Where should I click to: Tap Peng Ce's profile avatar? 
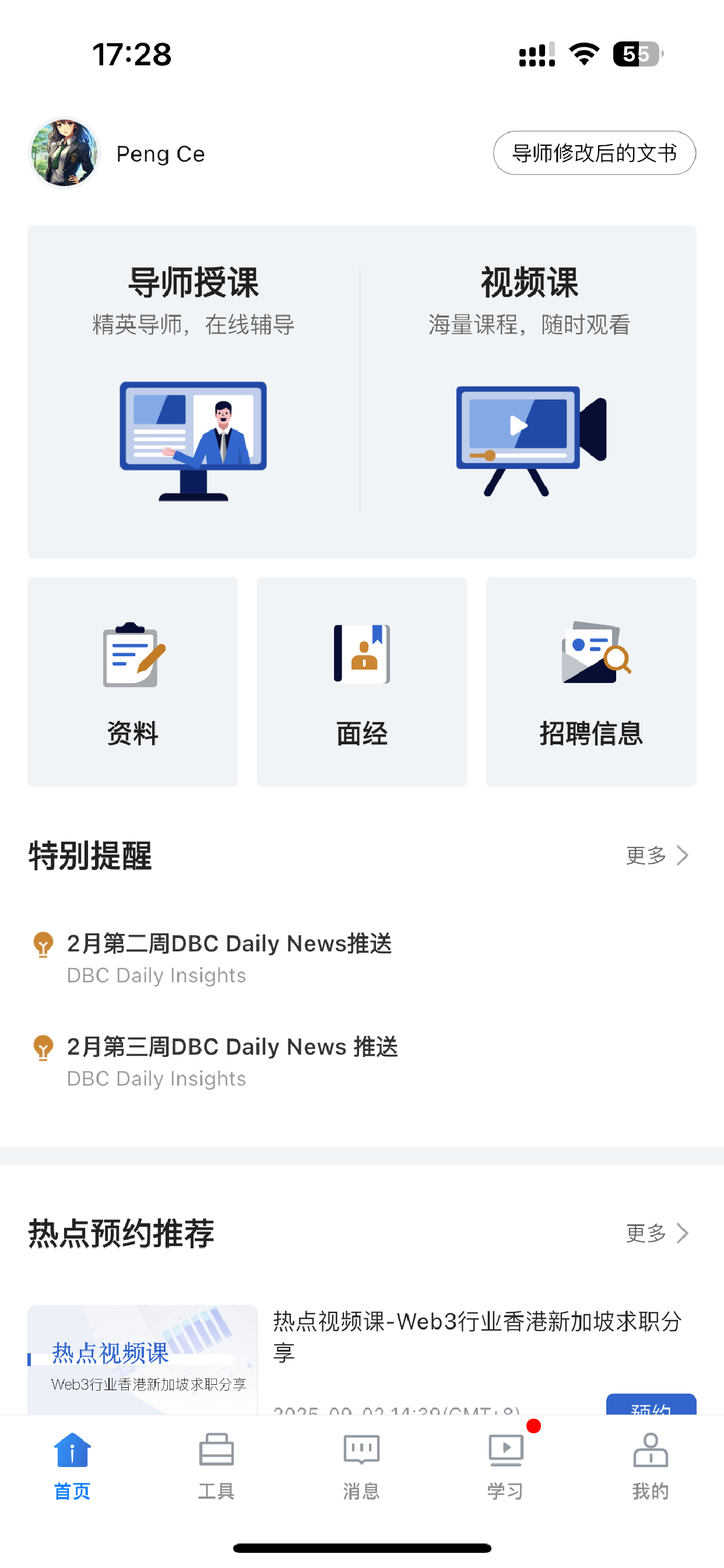pyautogui.click(x=64, y=153)
